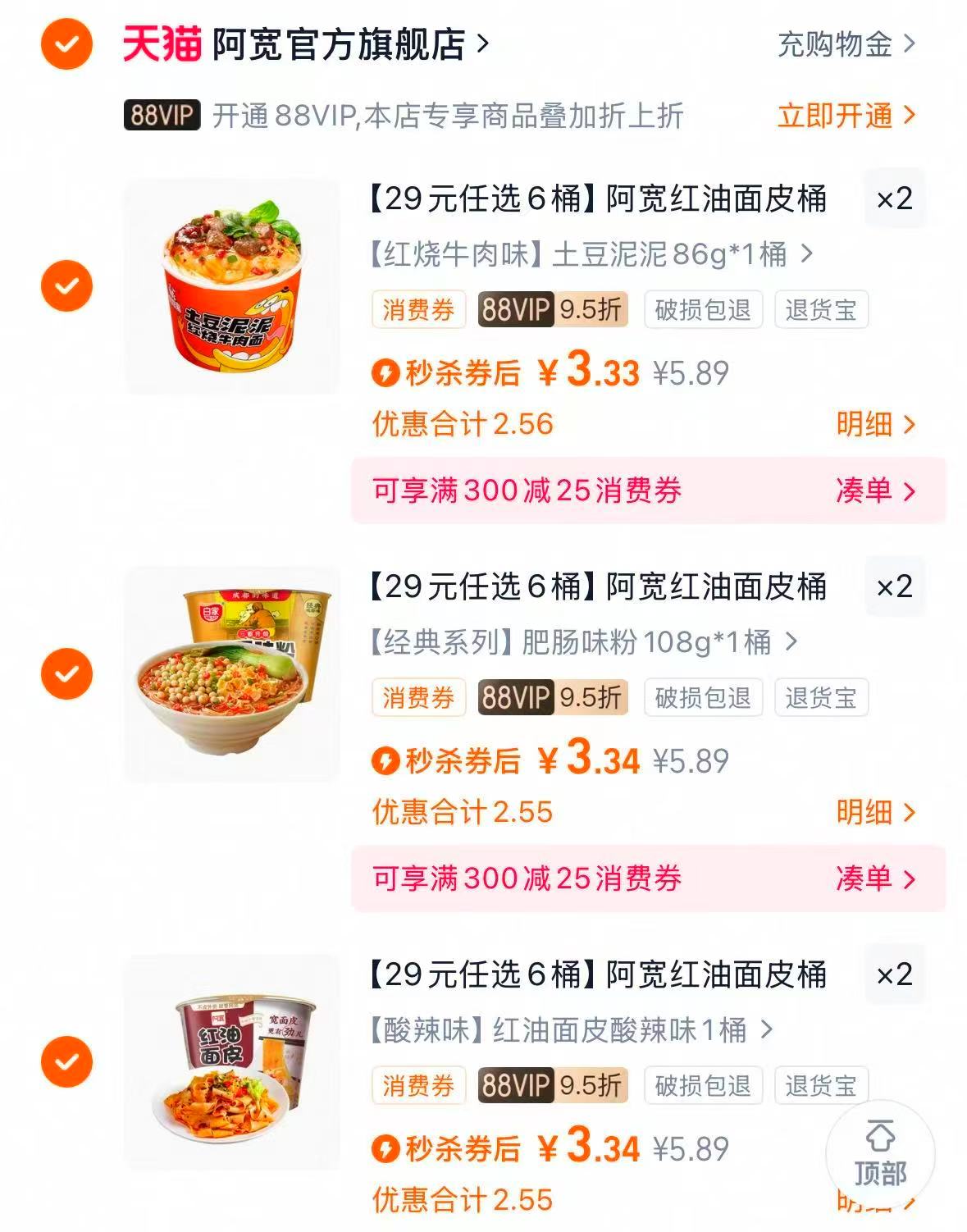This screenshot has height=1232, width=967.
Task: 点击肥肠味粉商品的破损包退标签
Action: (703, 698)
